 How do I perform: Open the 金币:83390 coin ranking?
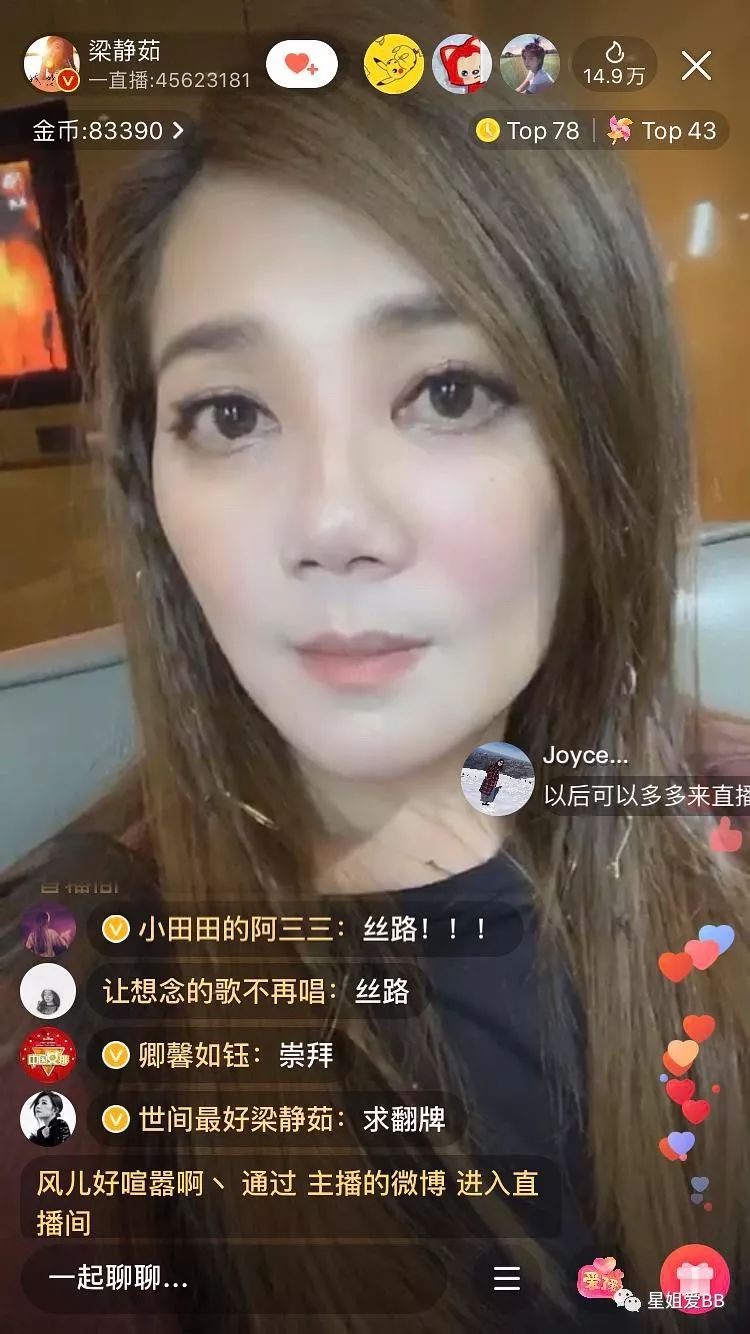pyautogui.click(x=108, y=131)
